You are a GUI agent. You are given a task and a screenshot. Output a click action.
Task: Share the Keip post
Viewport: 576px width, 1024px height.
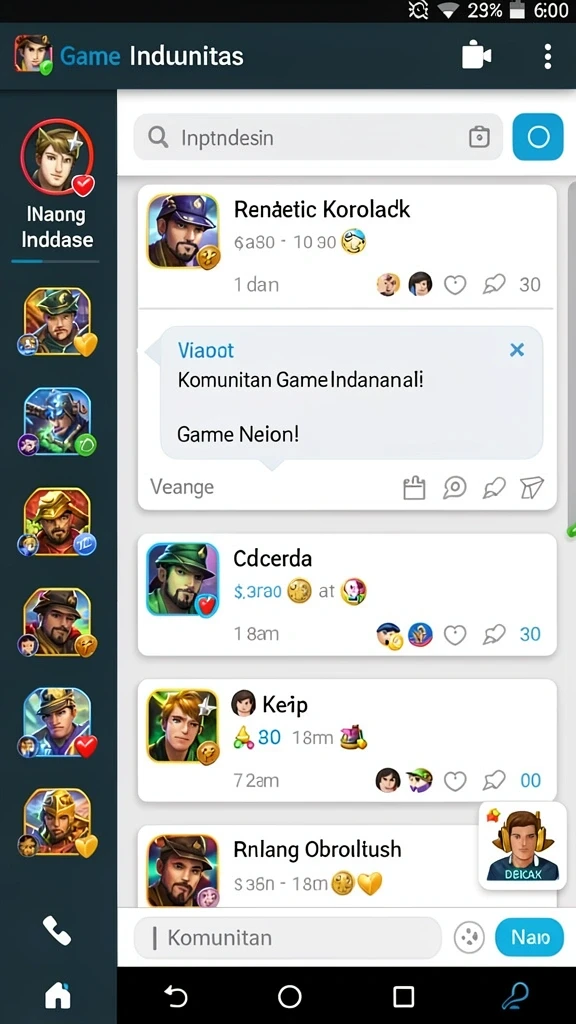(x=494, y=780)
